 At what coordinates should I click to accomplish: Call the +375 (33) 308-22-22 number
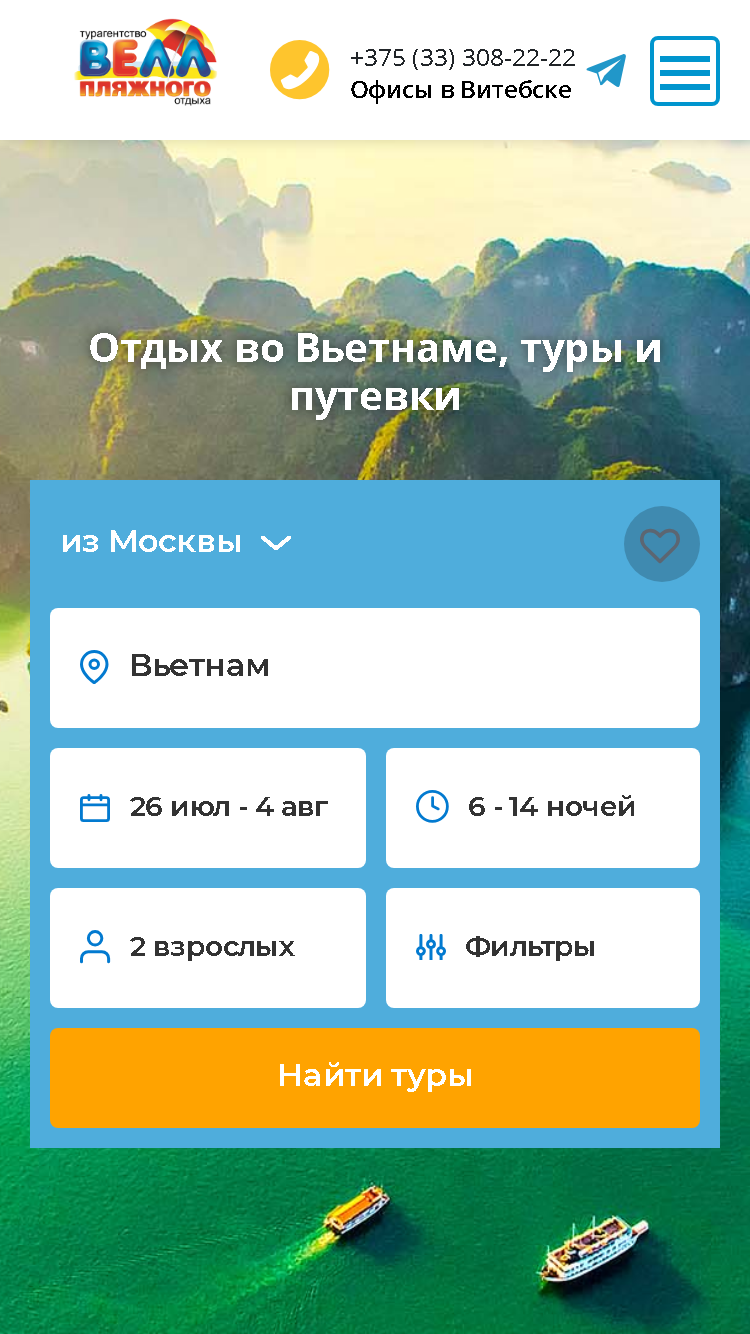(x=463, y=57)
